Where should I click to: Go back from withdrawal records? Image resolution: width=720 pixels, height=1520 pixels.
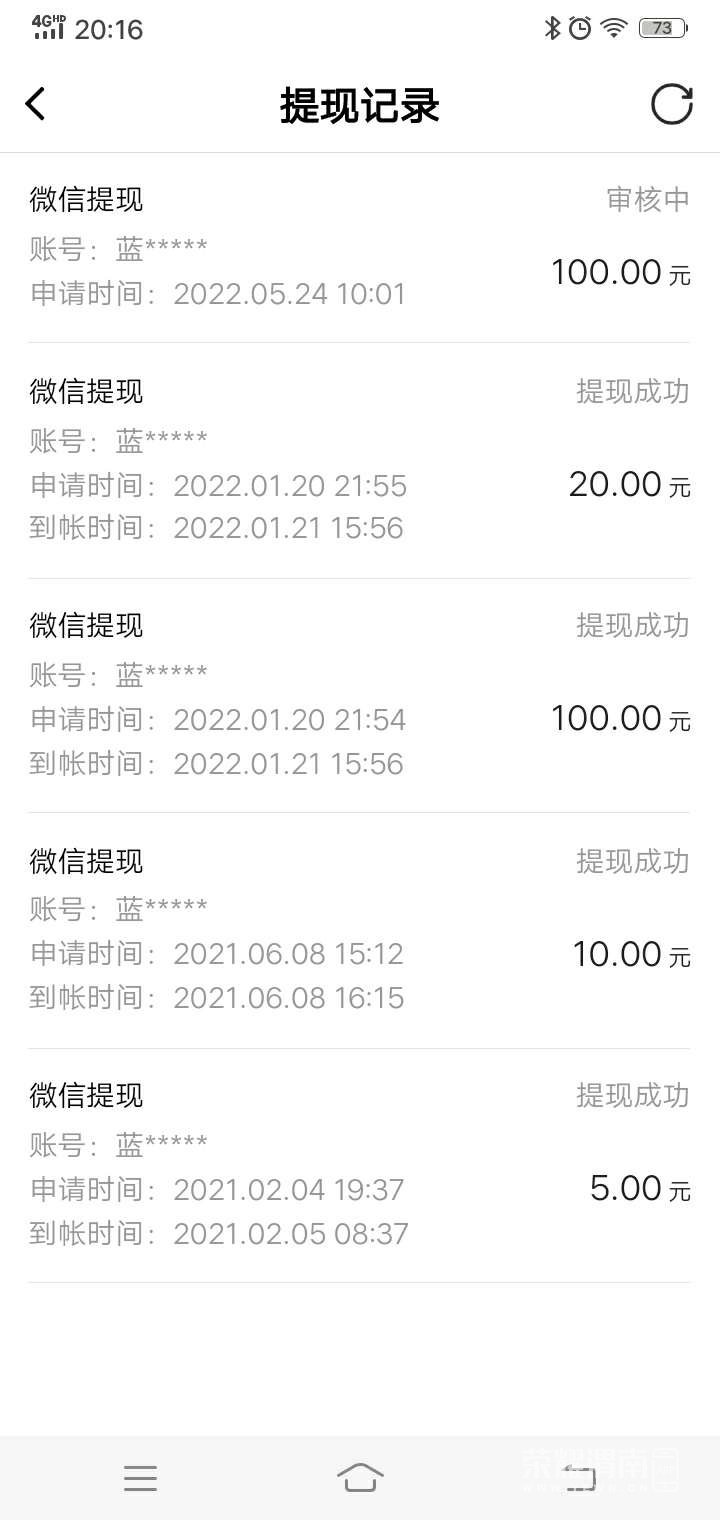(x=36, y=104)
